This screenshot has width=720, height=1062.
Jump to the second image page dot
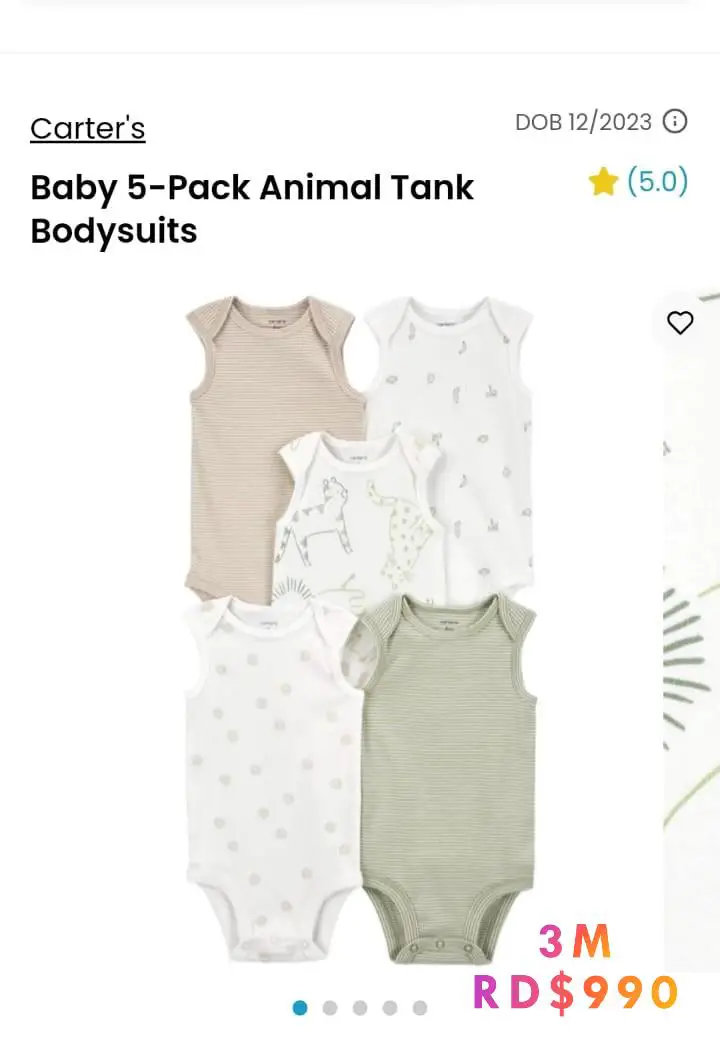(330, 1007)
